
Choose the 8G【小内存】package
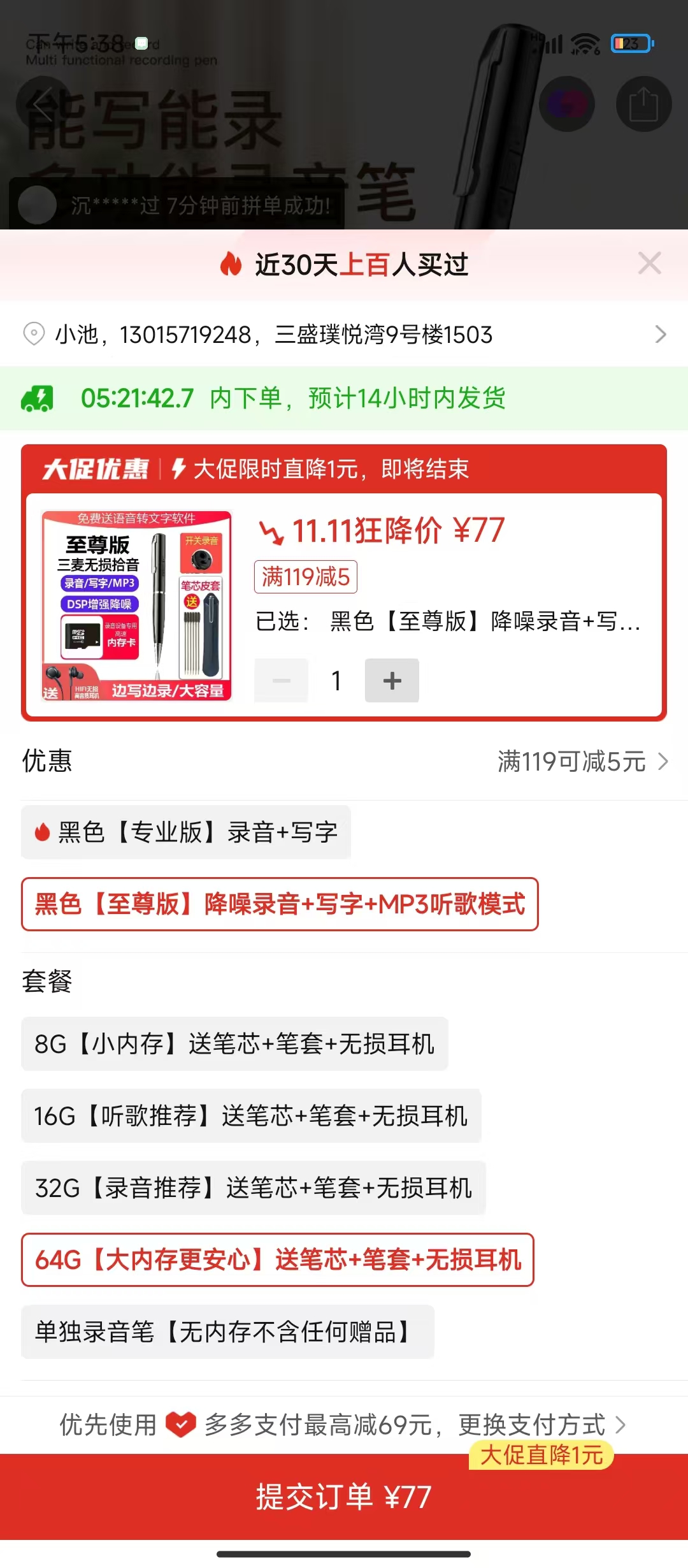[234, 1044]
